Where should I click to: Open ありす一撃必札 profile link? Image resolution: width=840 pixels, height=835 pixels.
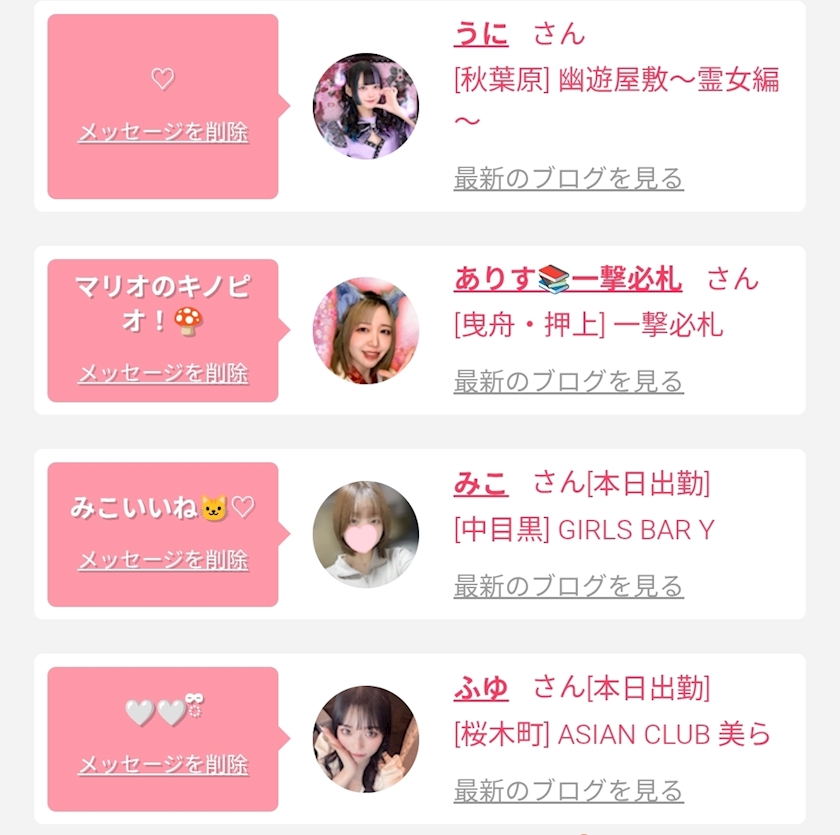(x=568, y=279)
